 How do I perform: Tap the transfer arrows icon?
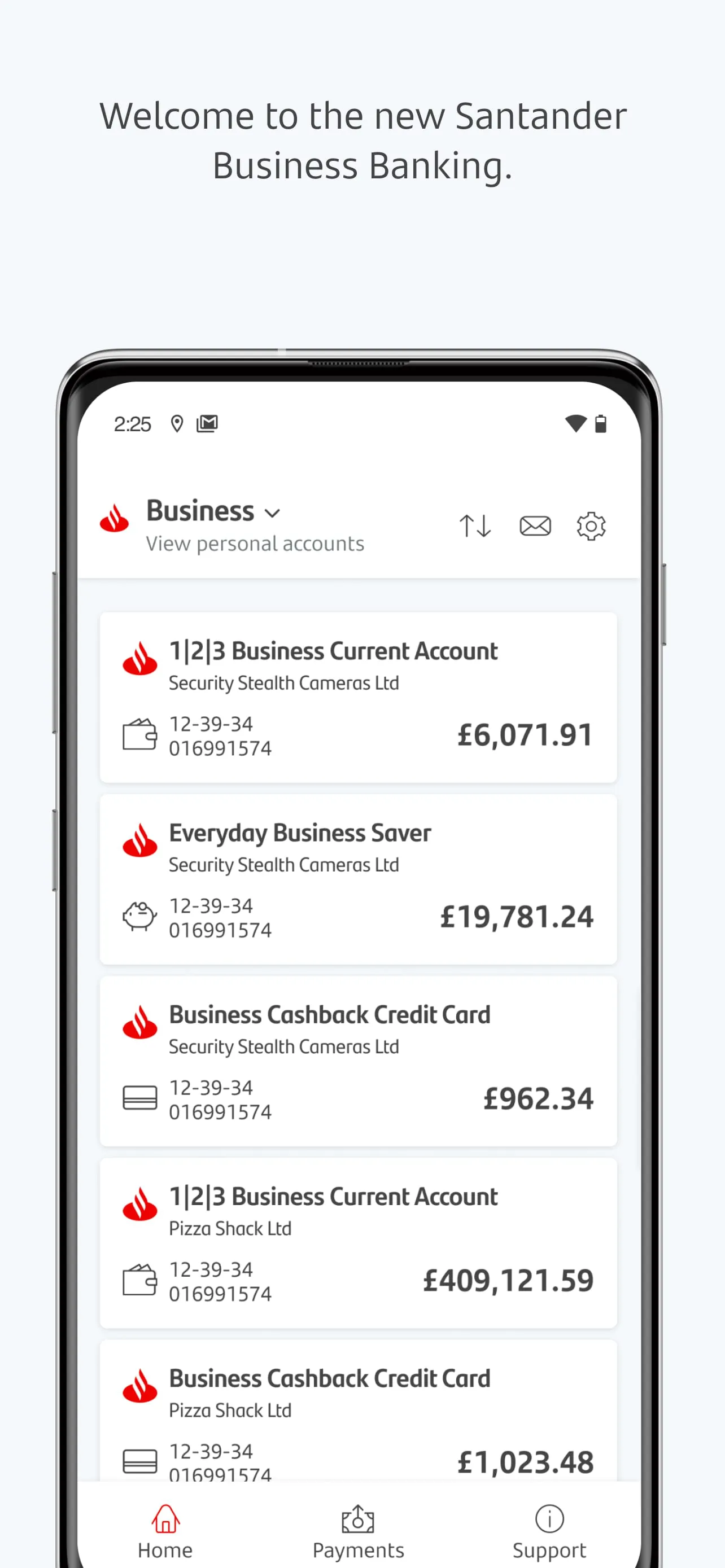click(475, 527)
